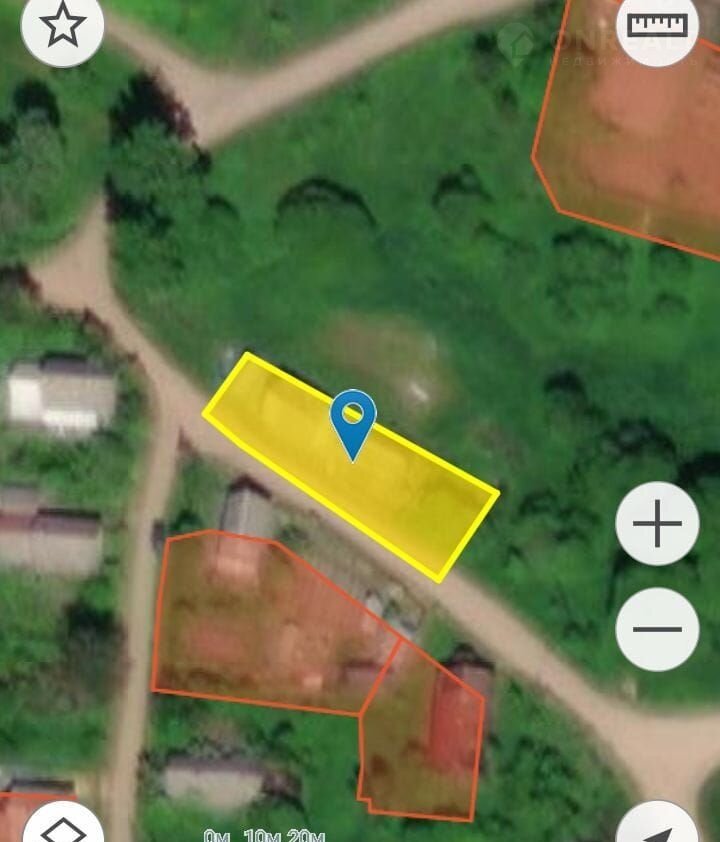This screenshot has height=842, width=720.
Task: Open the map layers button
Action: pos(62,828)
